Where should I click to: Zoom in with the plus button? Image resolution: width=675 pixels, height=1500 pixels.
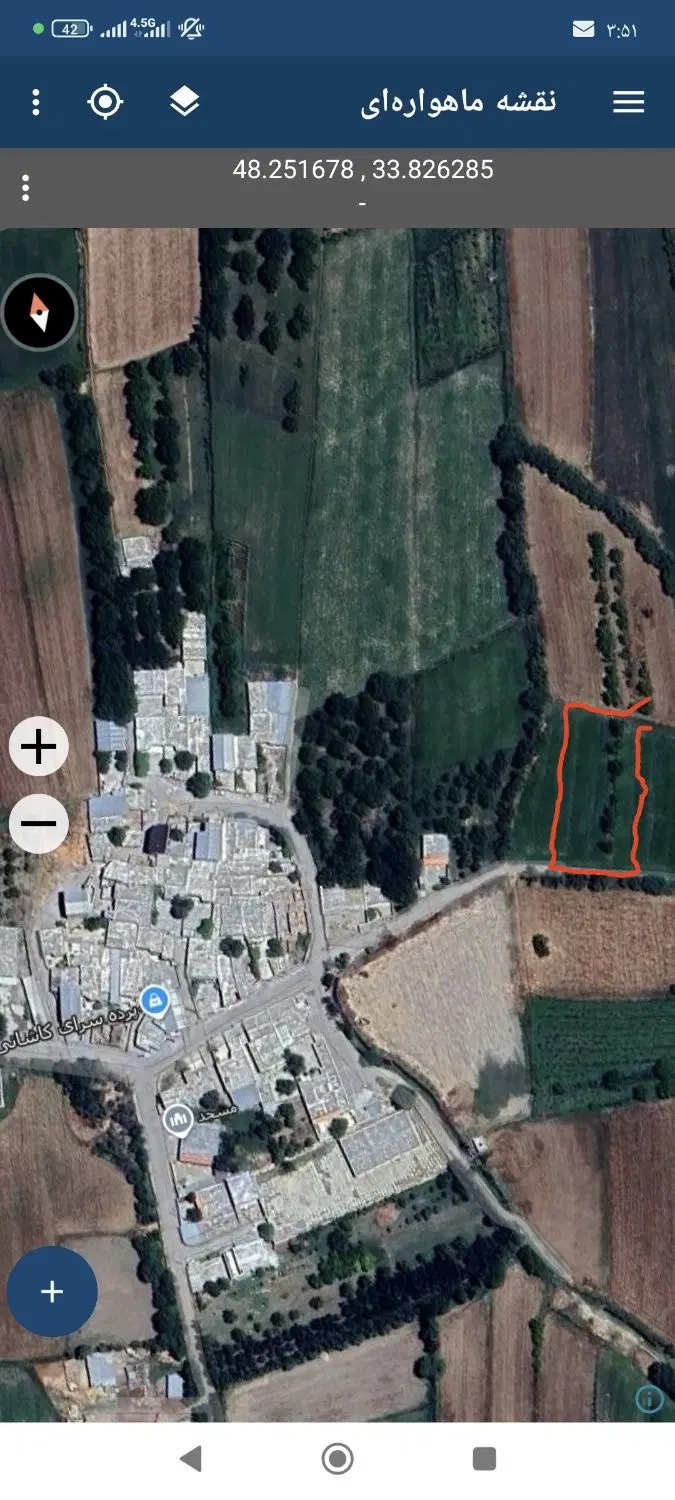[x=39, y=747]
